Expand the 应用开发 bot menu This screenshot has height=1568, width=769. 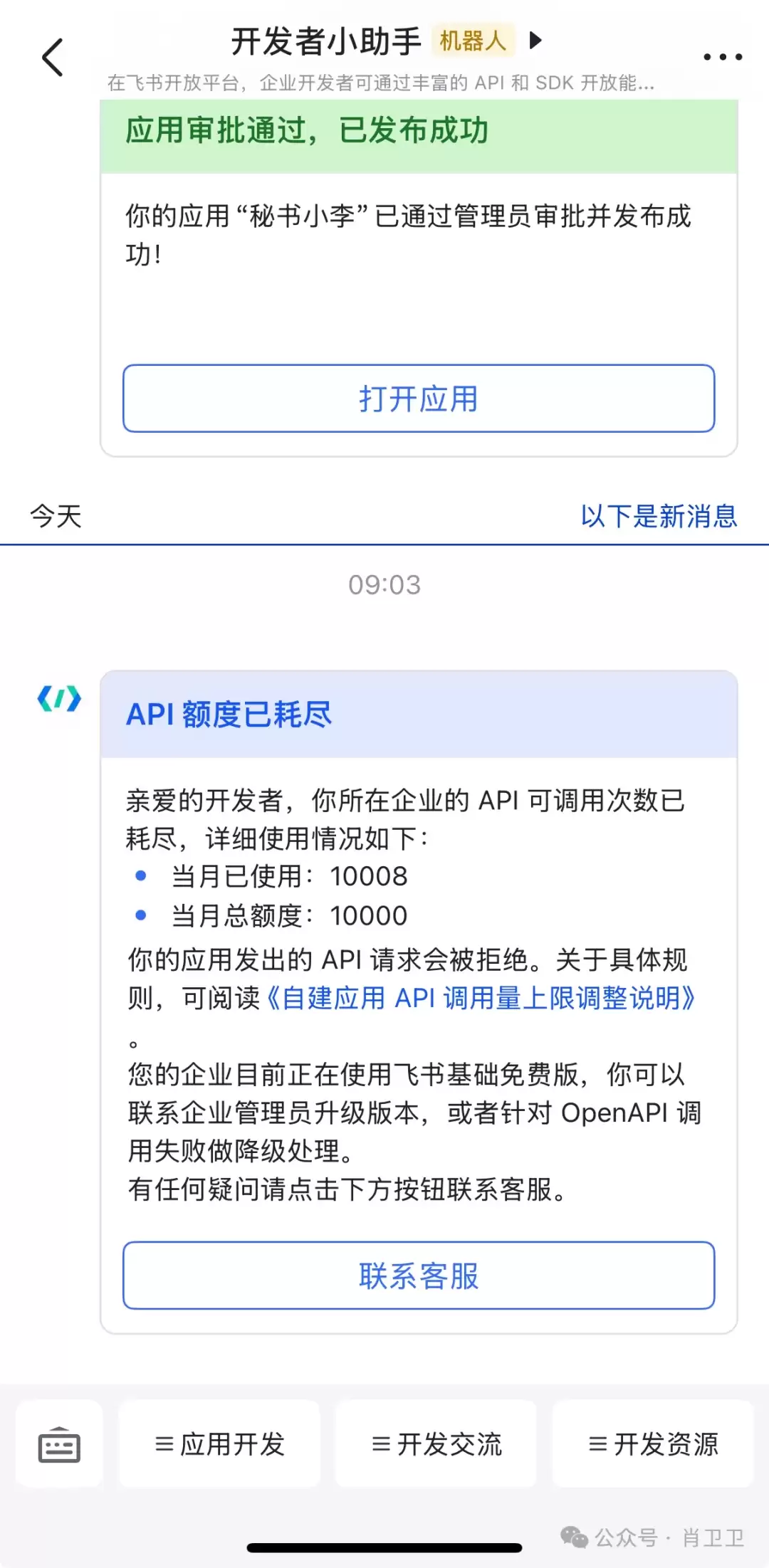[x=219, y=1443]
